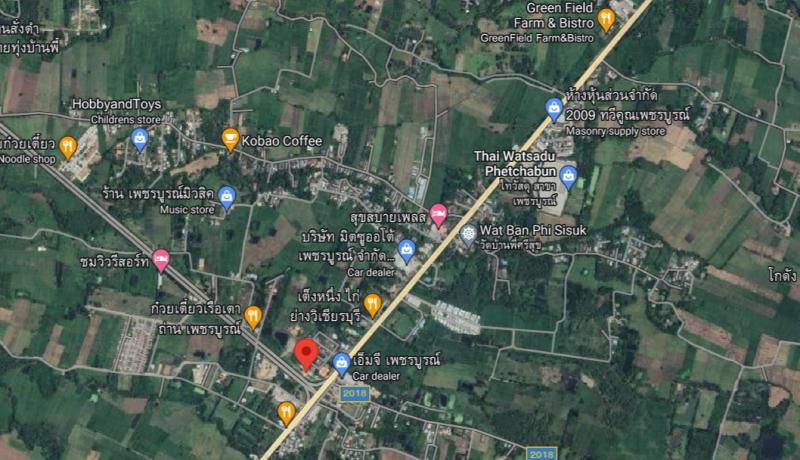Tap the red dropped location pin
This screenshot has height=460, width=800.
point(307,354)
